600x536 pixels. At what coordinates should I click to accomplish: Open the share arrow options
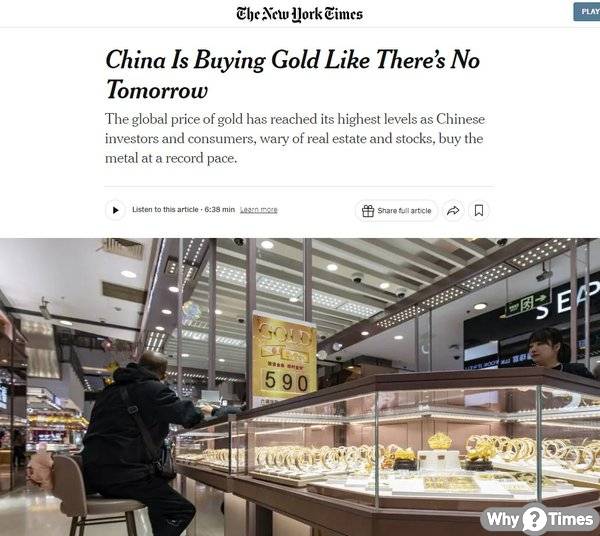point(453,211)
